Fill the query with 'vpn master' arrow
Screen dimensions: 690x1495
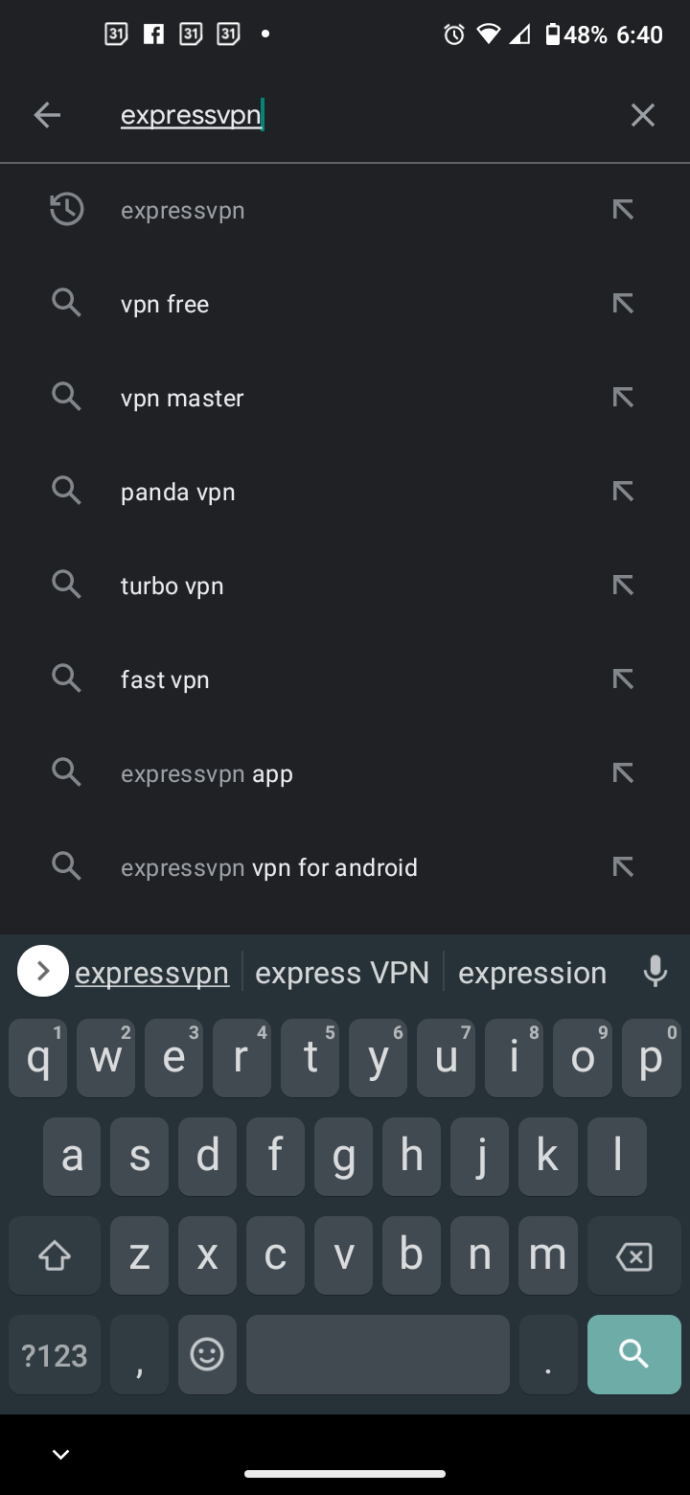tap(623, 398)
